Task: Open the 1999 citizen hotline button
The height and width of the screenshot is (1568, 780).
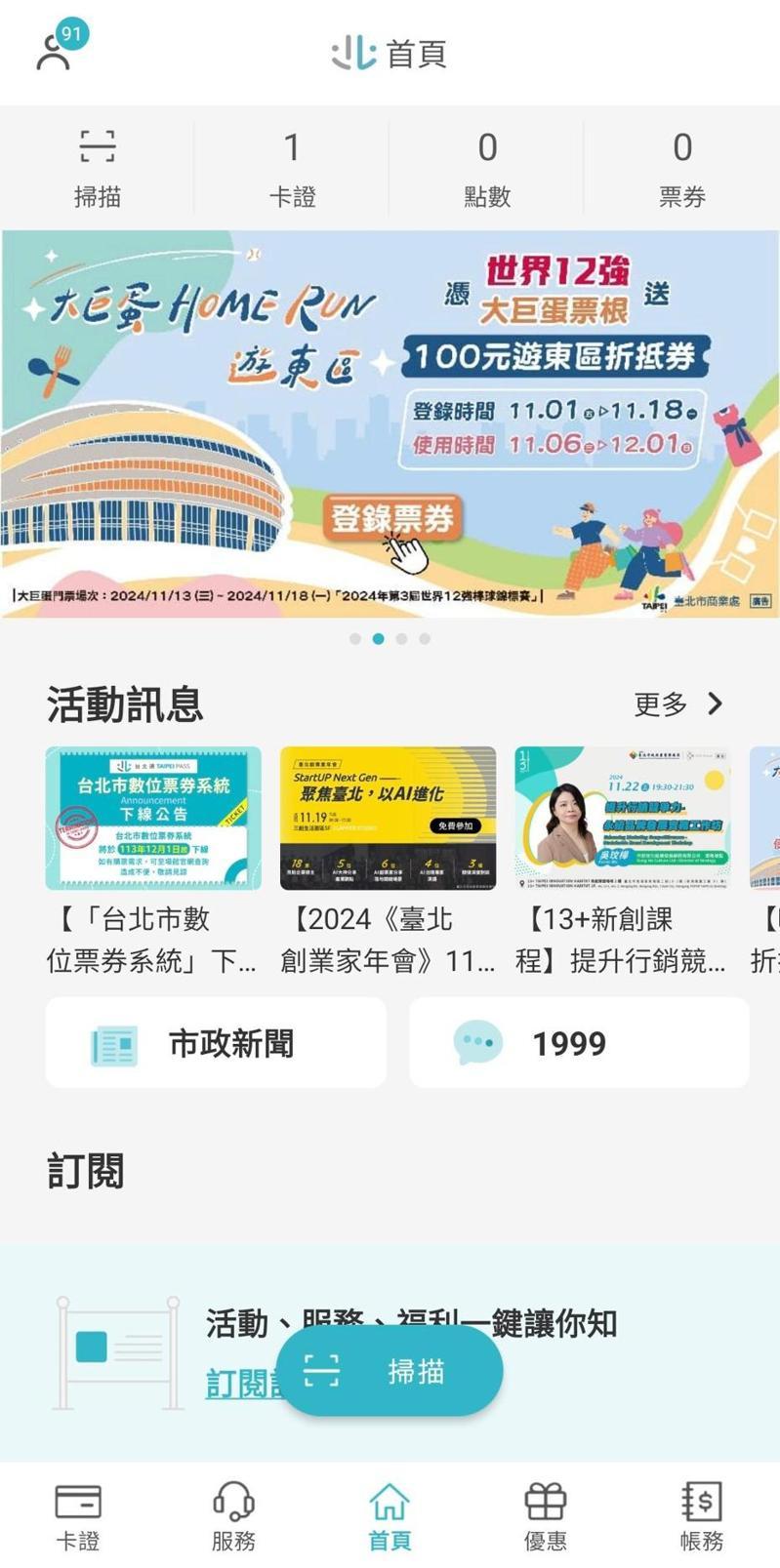Action: (579, 1043)
